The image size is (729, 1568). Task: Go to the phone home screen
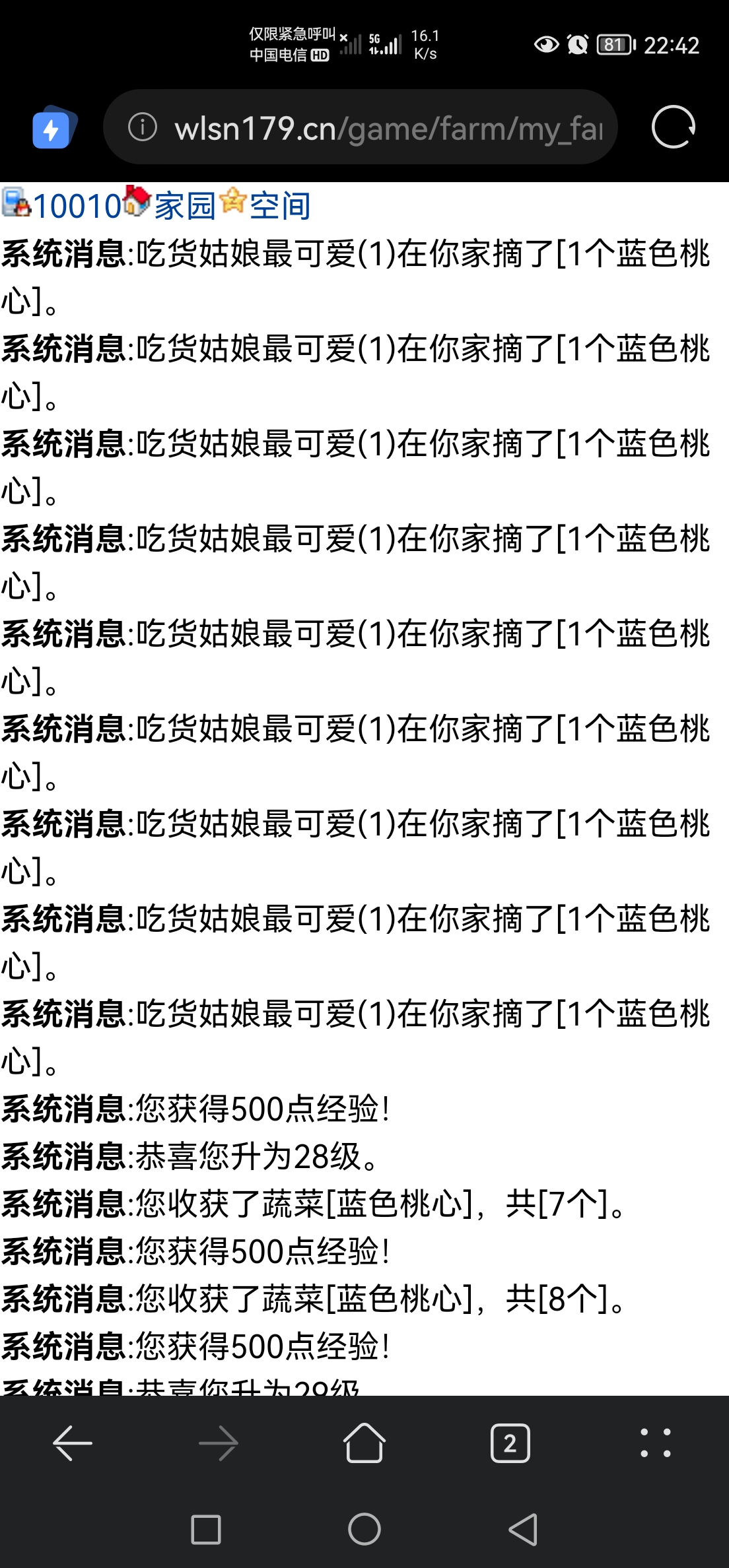click(x=364, y=1529)
